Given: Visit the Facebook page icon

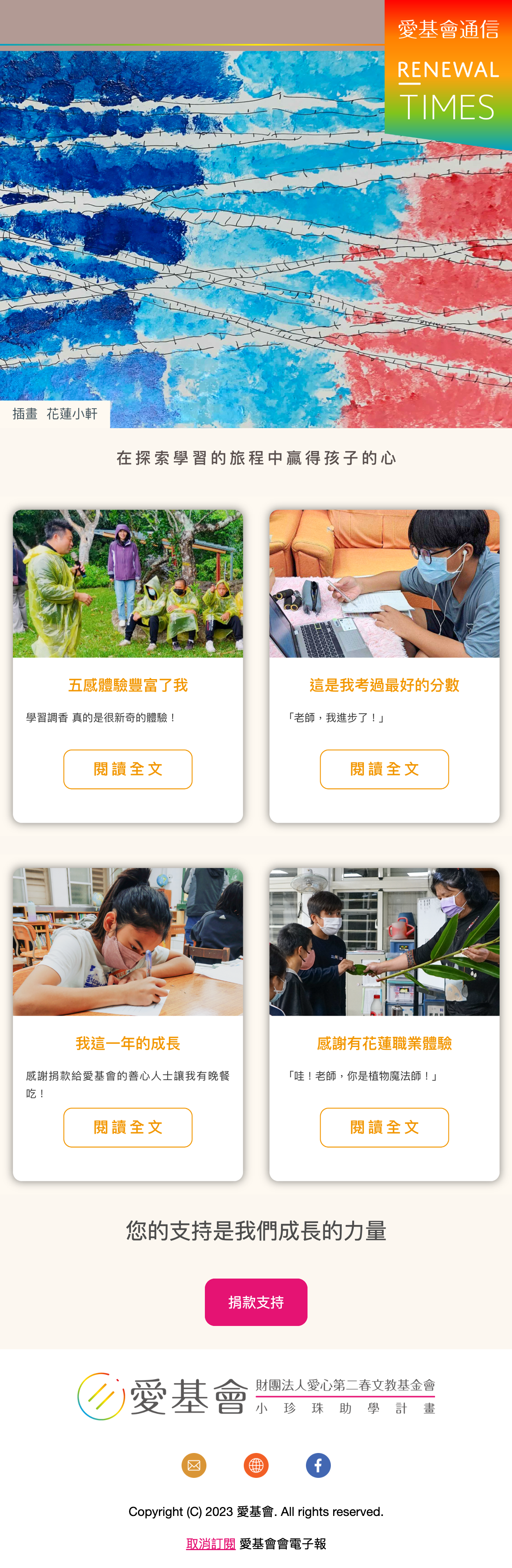Looking at the screenshot, I should click(318, 1465).
